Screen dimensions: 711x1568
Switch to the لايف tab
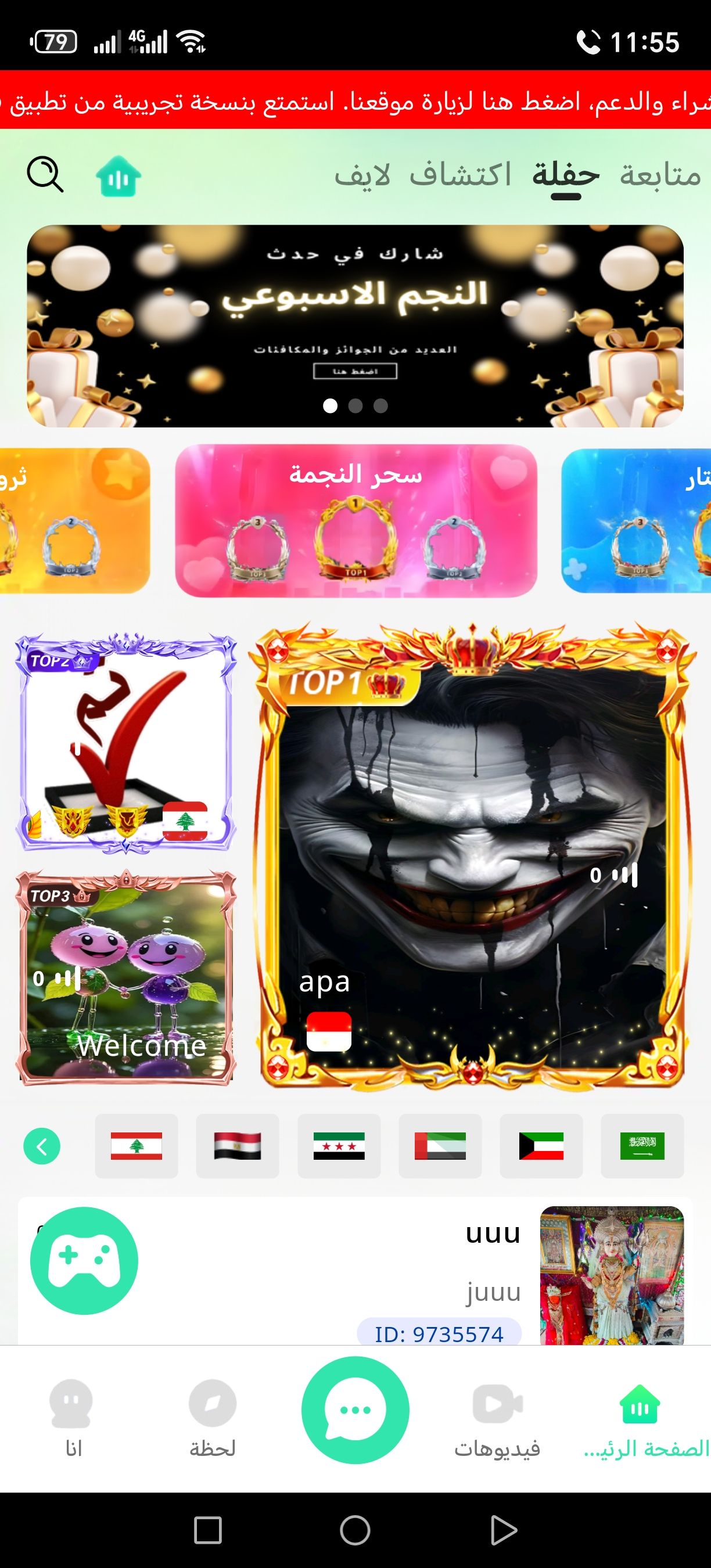362,175
